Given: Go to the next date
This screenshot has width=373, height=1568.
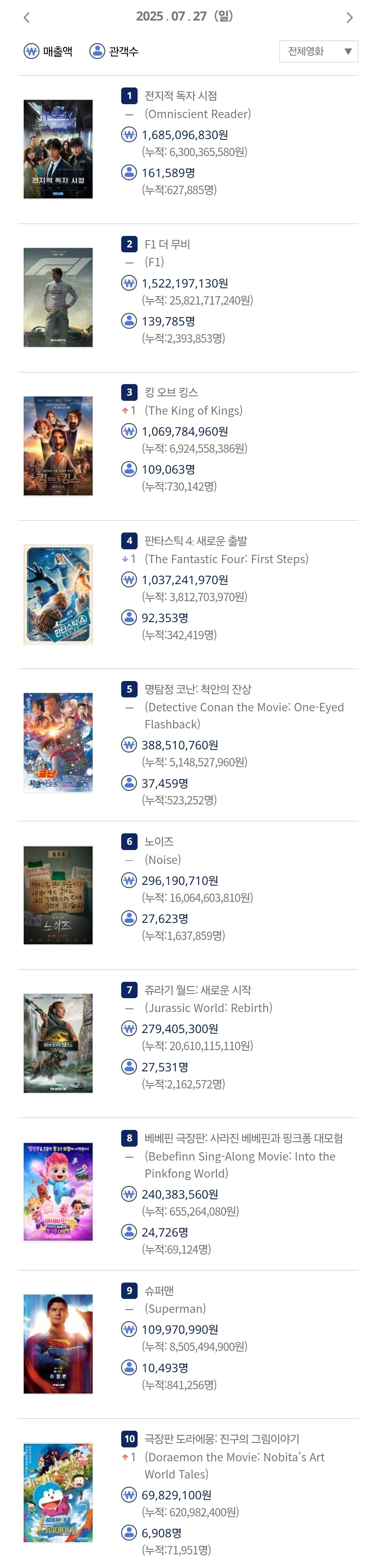Looking at the screenshot, I should click(349, 18).
